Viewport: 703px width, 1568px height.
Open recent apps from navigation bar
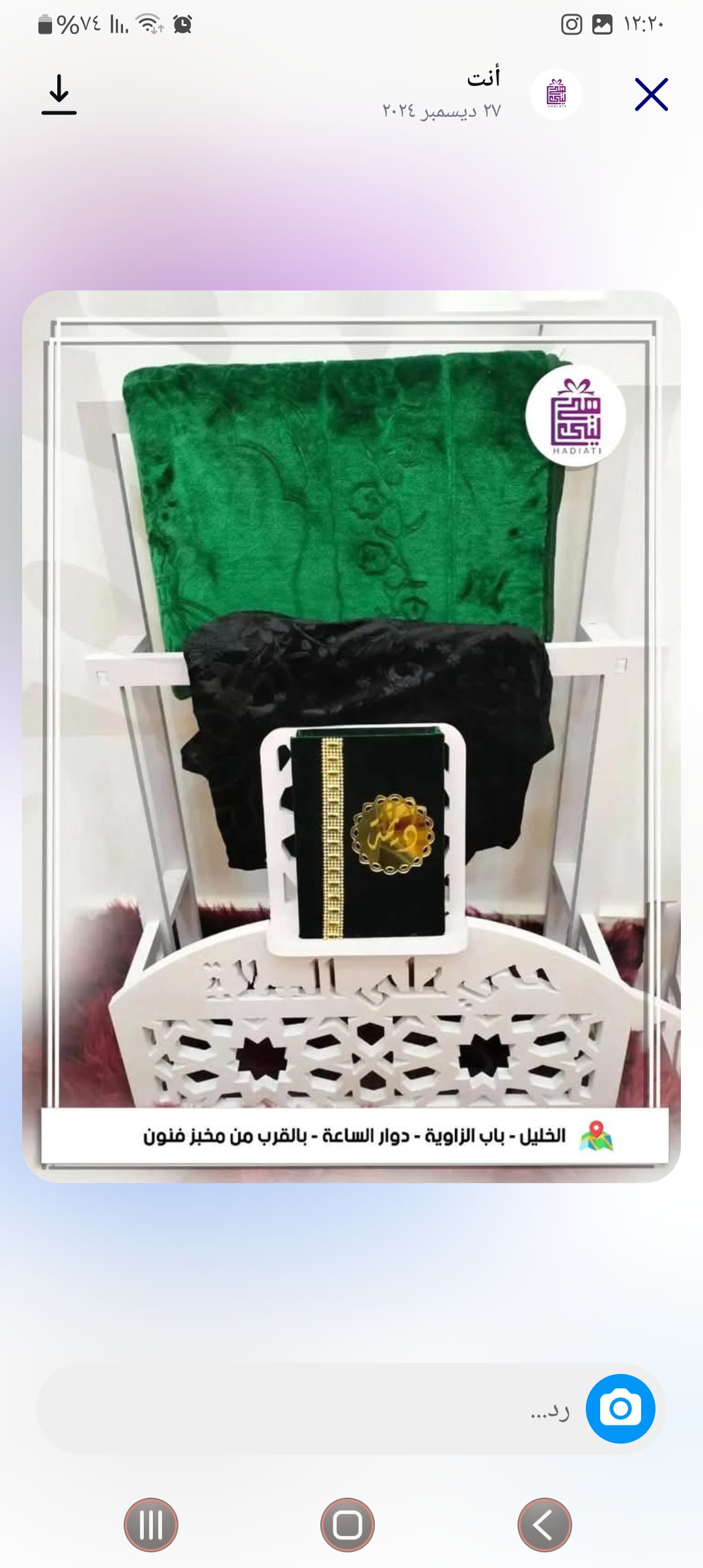[151, 1525]
